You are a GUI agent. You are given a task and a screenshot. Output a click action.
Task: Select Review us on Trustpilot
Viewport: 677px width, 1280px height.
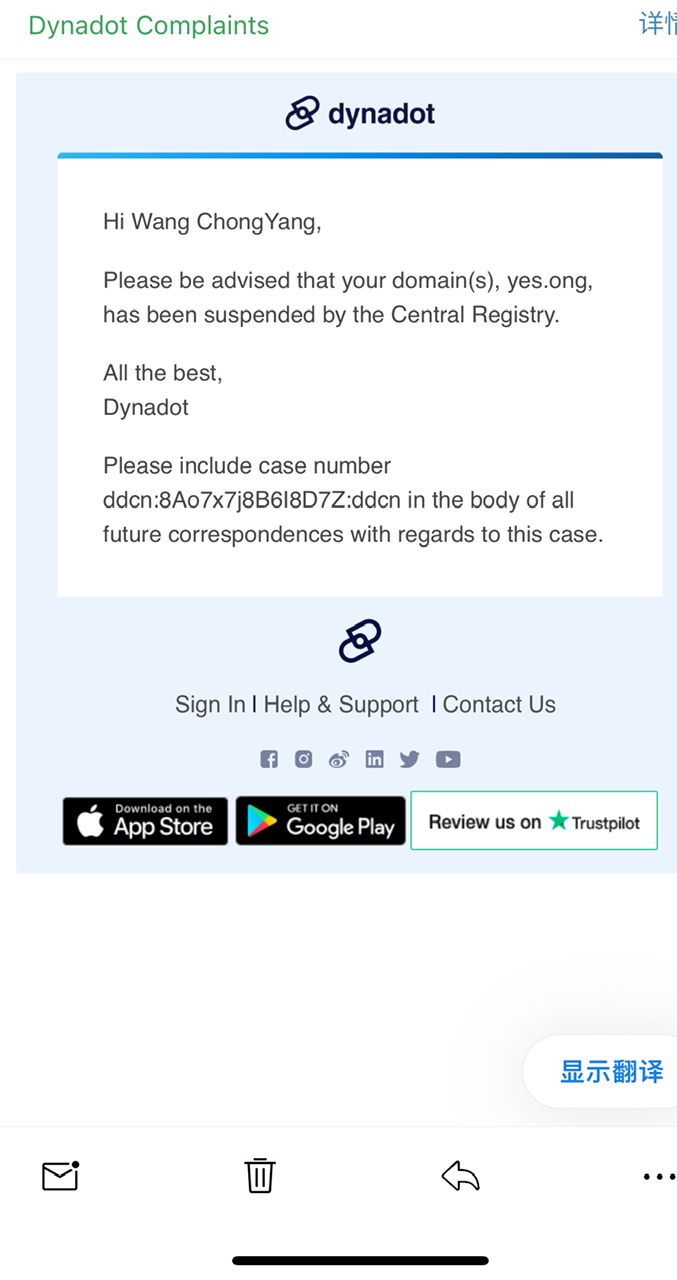[534, 821]
